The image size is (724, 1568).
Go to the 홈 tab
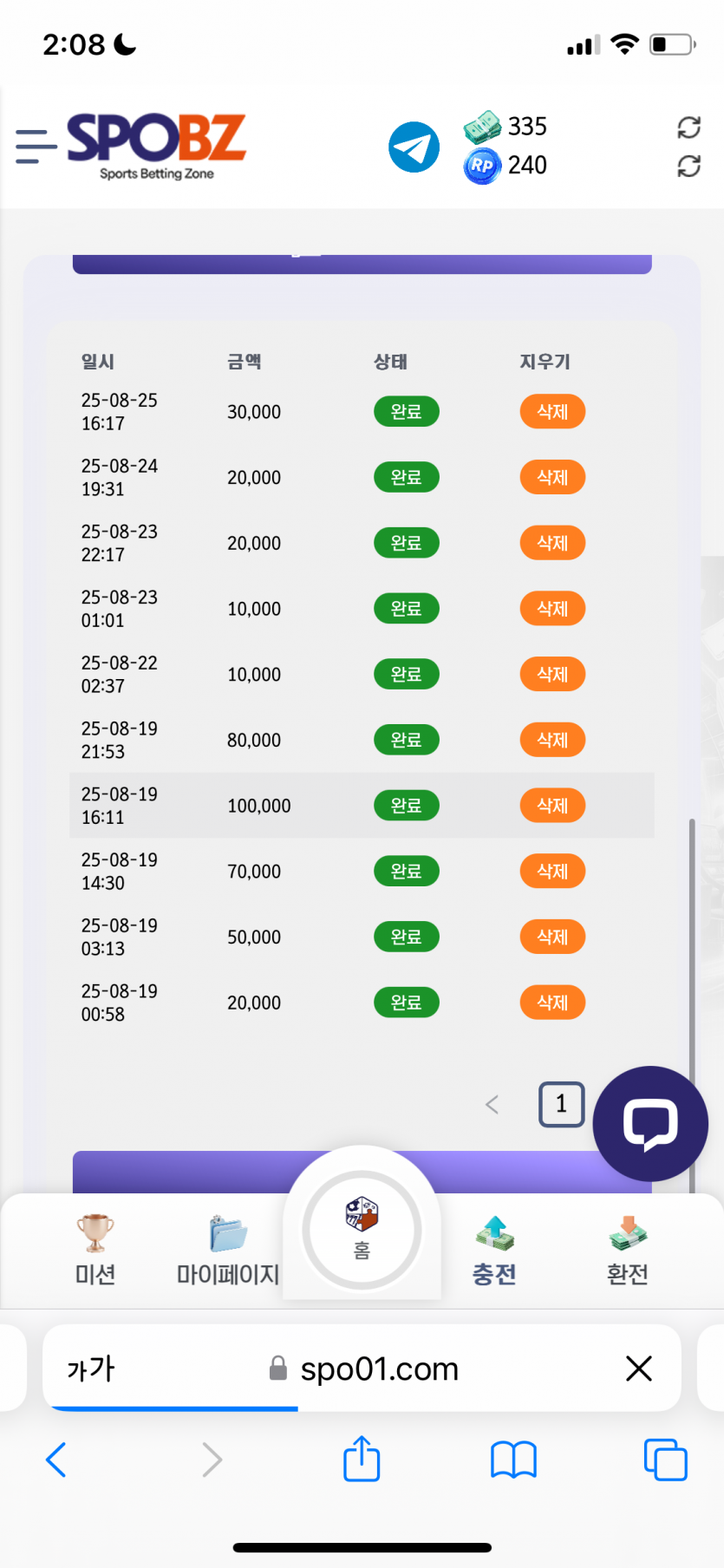[x=362, y=1231]
